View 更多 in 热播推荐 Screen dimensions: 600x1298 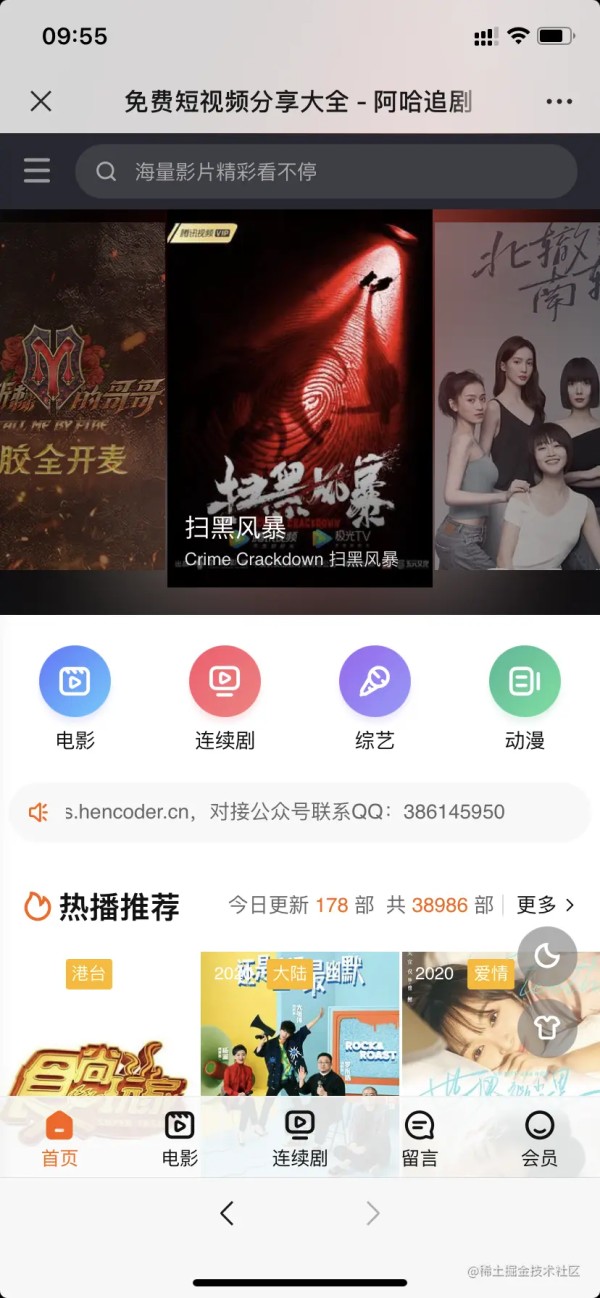click(545, 905)
